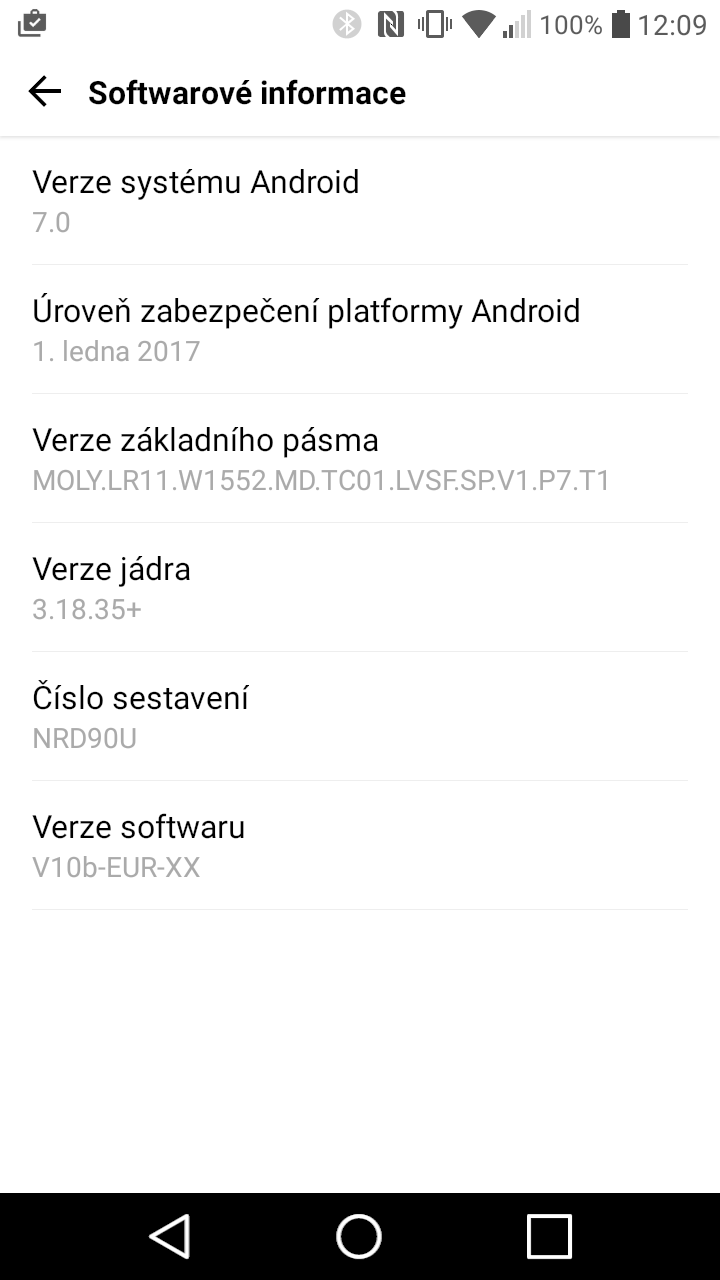Image resolution: width=720 pixels, height=1280 pixels.
Task: Tap the Verze systému Android row
Action: click(x=360, y=201)
